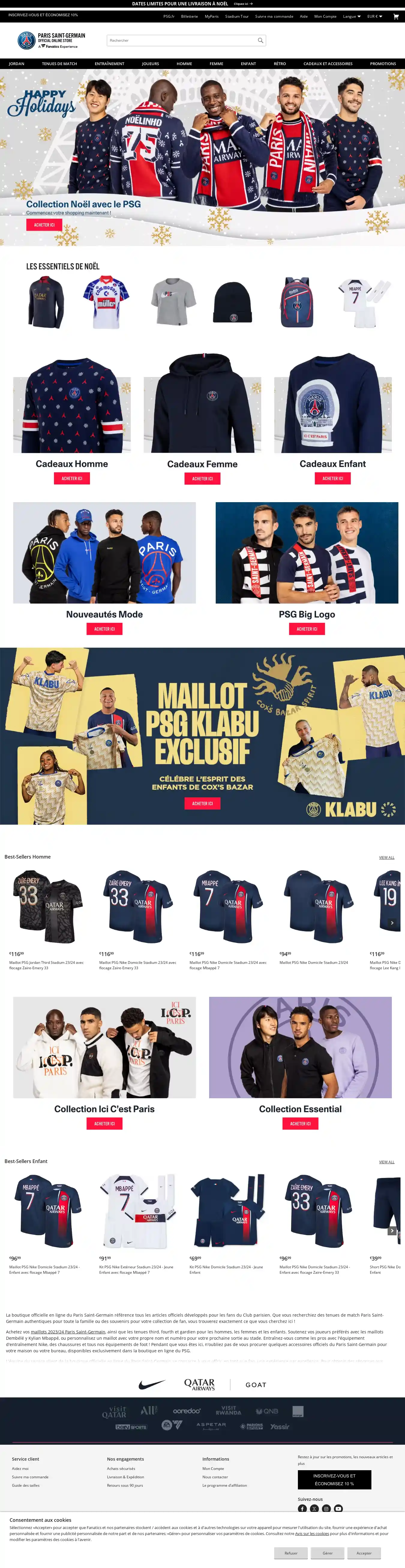Viewport: 405px width, 1568px height.
Task: Shop Cadeaux Homme with Acheter Ici
Action: pos(72,478)
